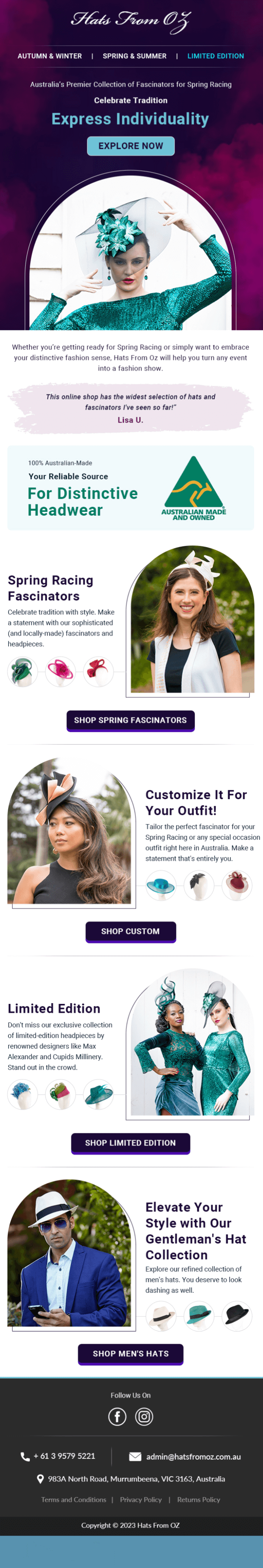Open the Facebook page icon
Screen dimensions: 263x1568
(x=118, y=1416)
